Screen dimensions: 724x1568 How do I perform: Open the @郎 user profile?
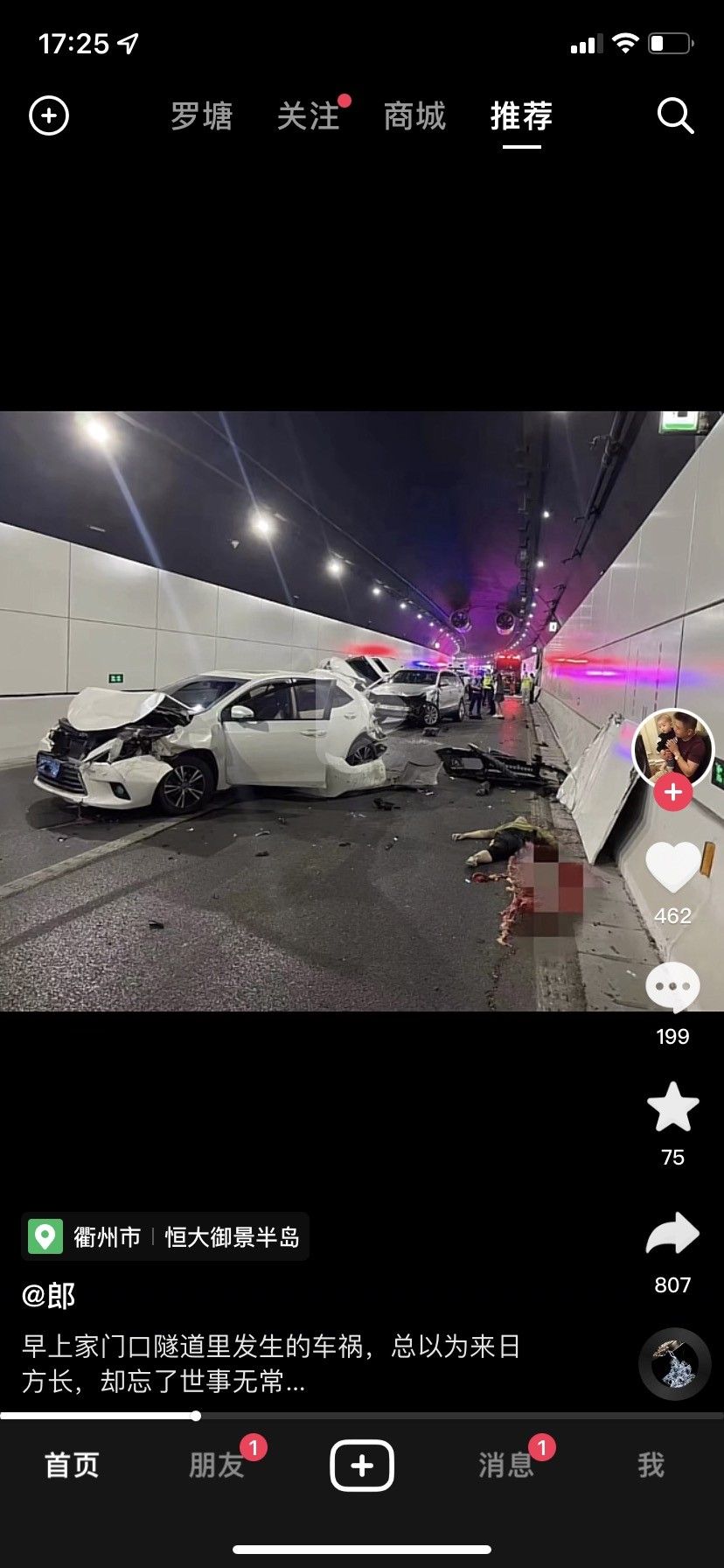point(49,1295)
